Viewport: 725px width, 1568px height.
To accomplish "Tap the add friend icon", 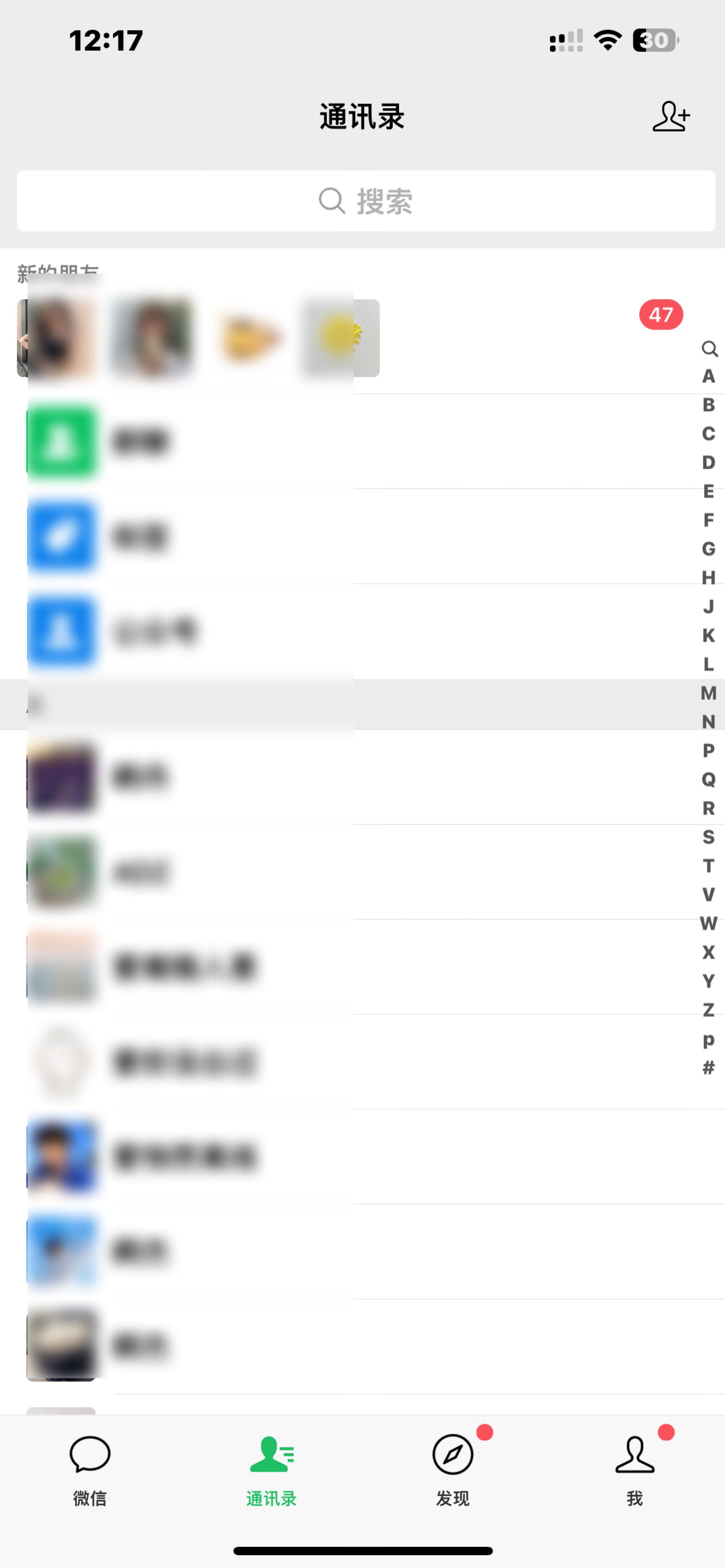I will click(671, 116).
